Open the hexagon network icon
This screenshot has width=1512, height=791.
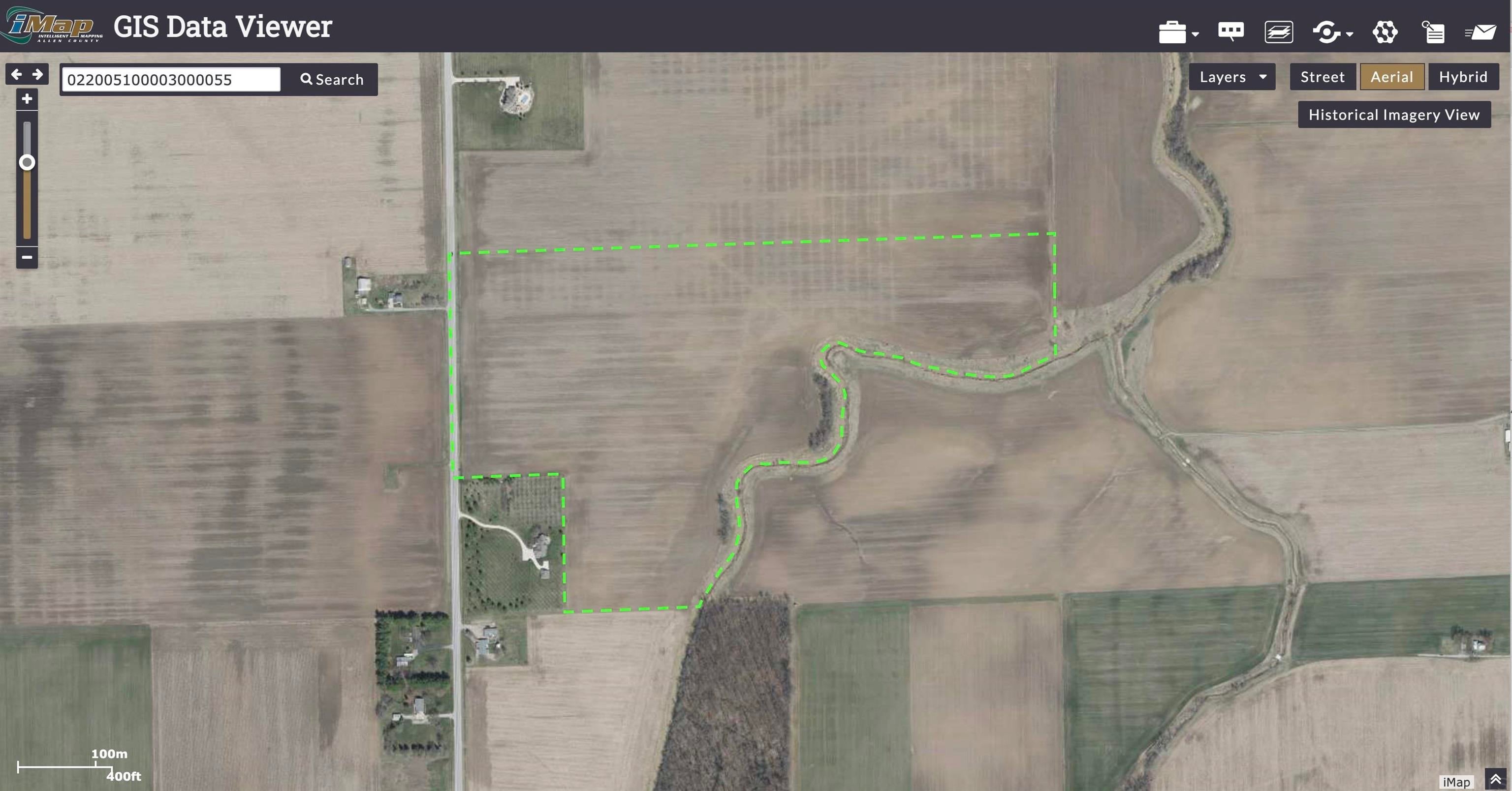[x=1385, y=31]
